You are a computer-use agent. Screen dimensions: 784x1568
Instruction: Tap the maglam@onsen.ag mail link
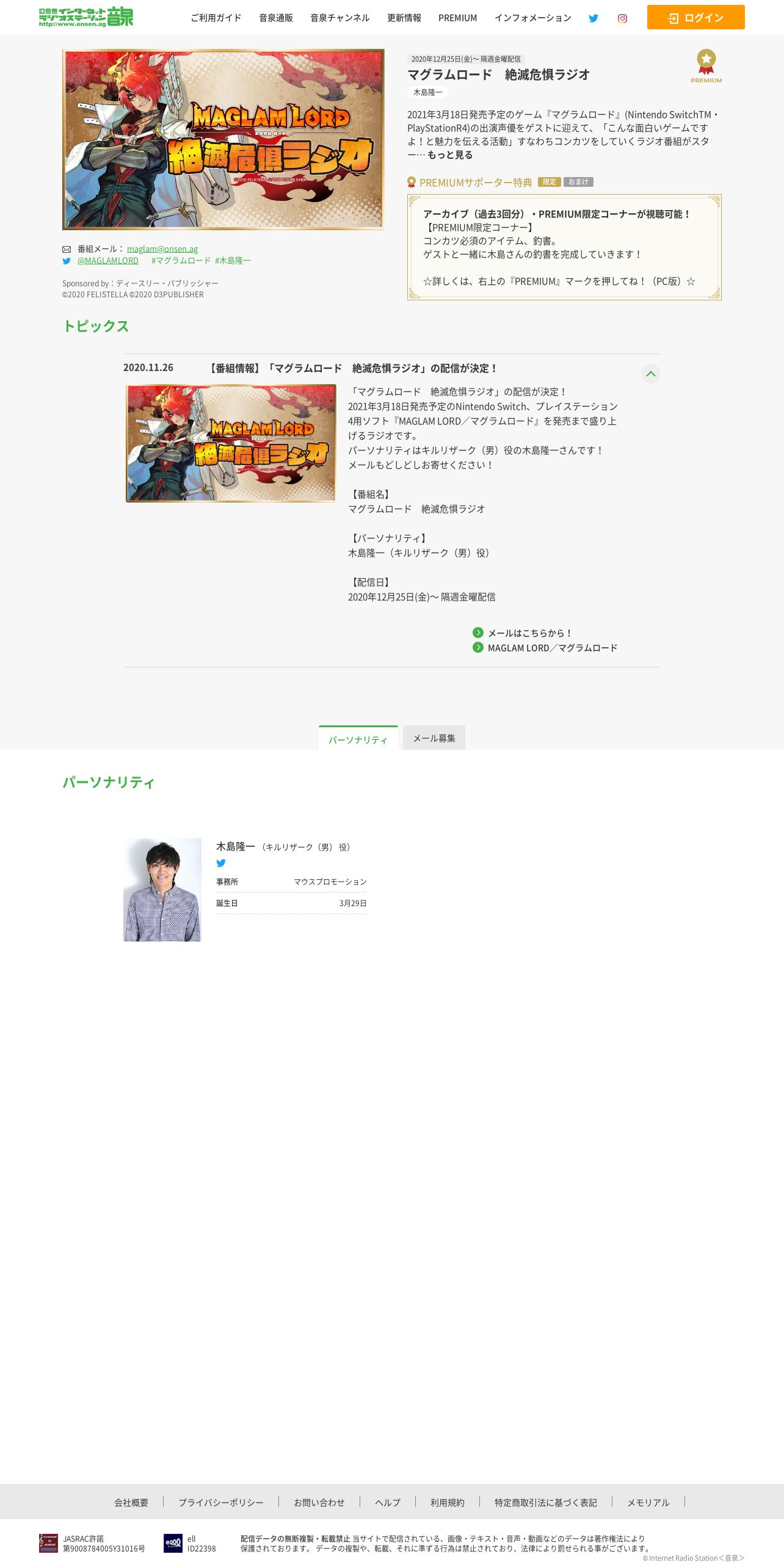click(x=162, y=249)
